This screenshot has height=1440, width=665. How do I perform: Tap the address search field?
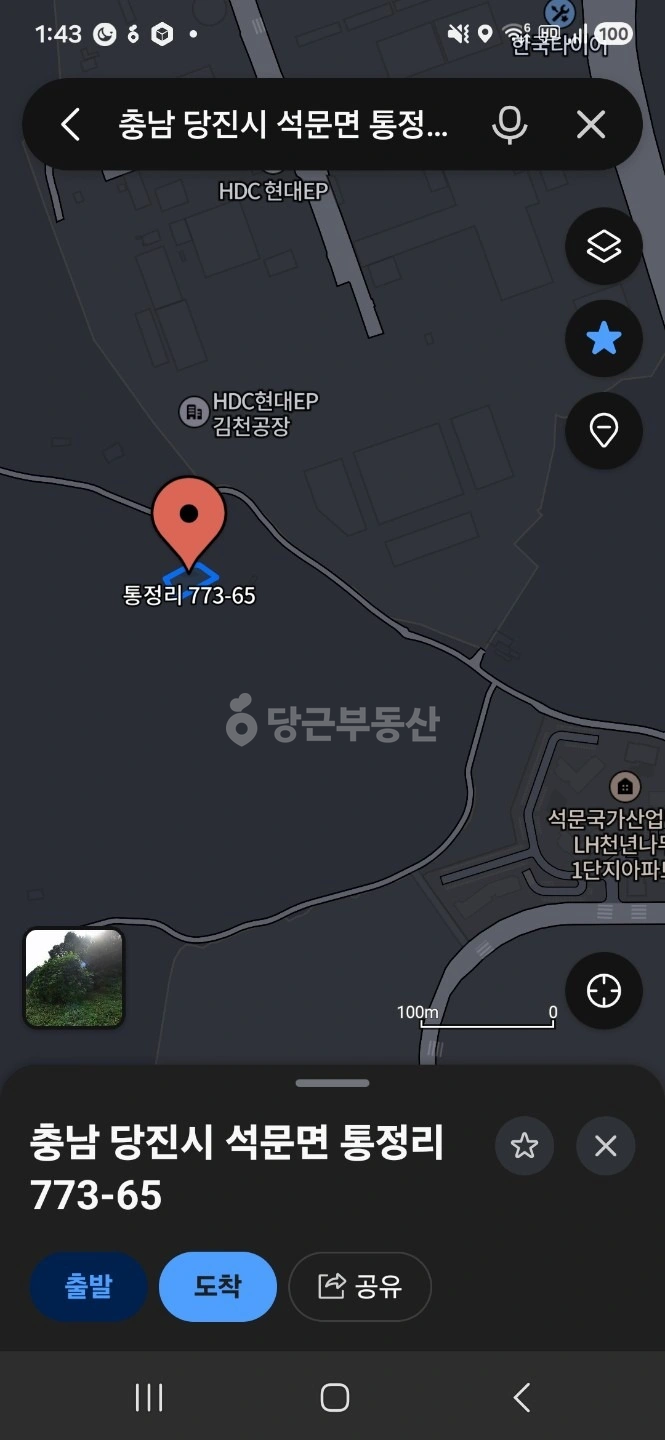pyautogui.click(x=285, y=126)
